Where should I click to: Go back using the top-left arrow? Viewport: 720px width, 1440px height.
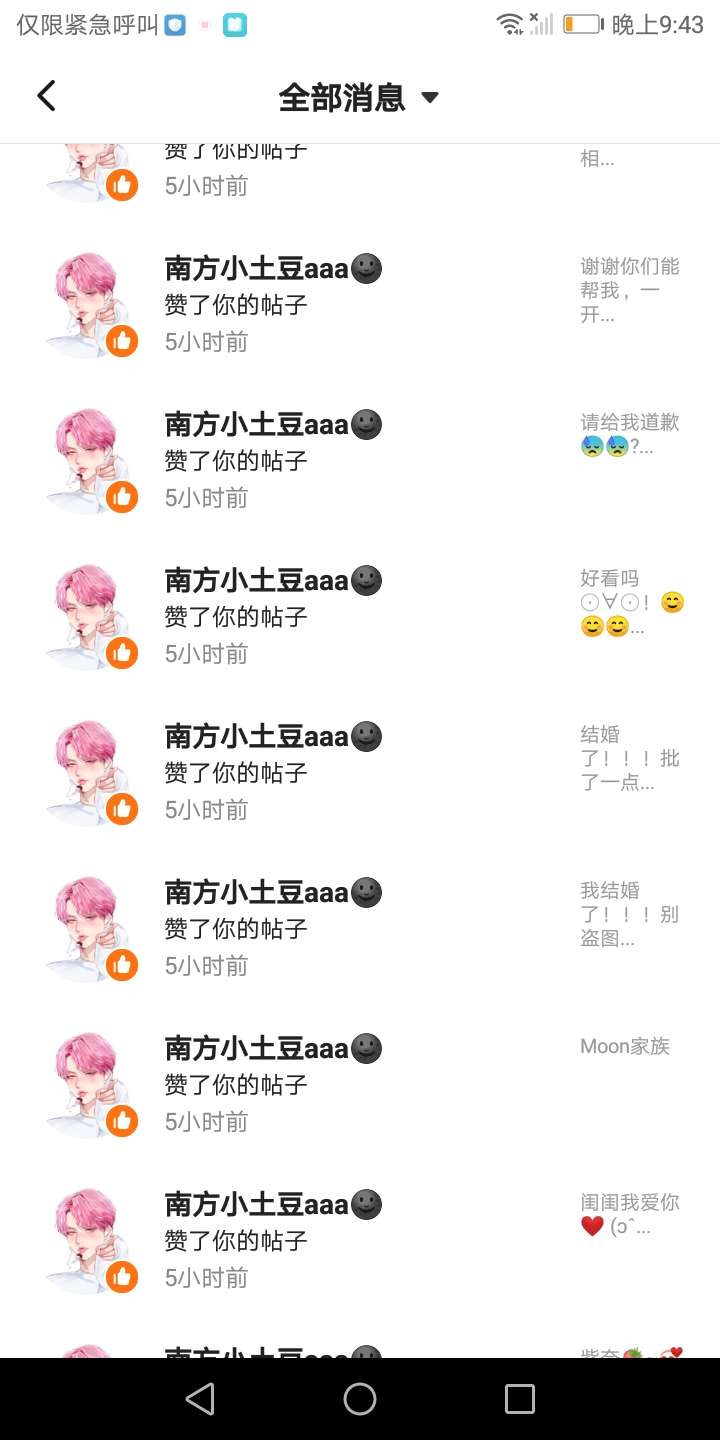pos(46,96)
